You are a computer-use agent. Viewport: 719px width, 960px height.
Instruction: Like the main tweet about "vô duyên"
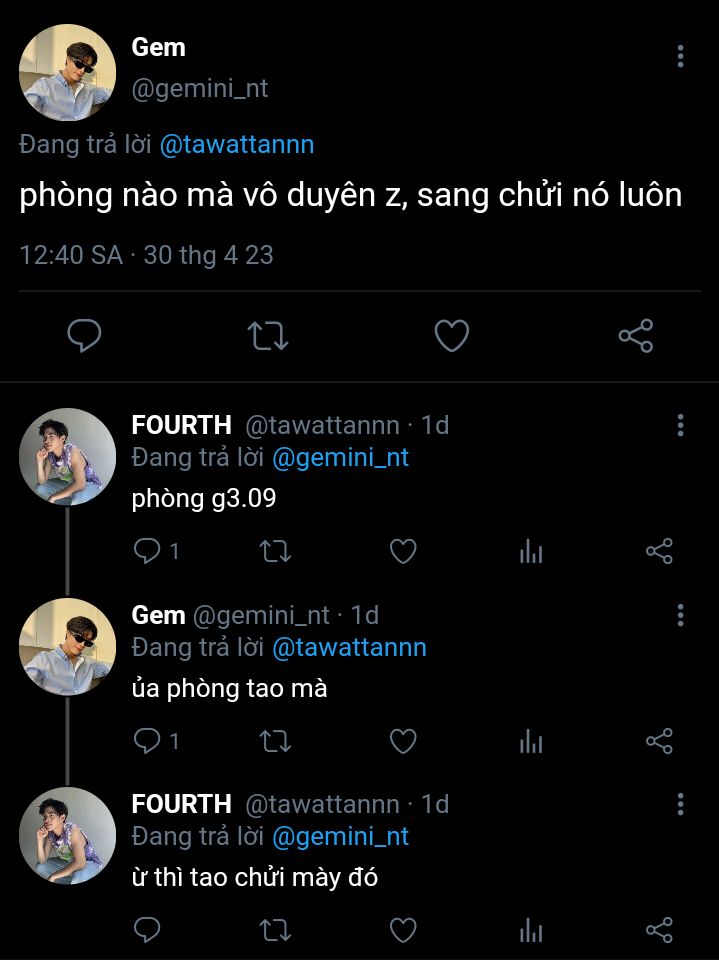[452, 336]
